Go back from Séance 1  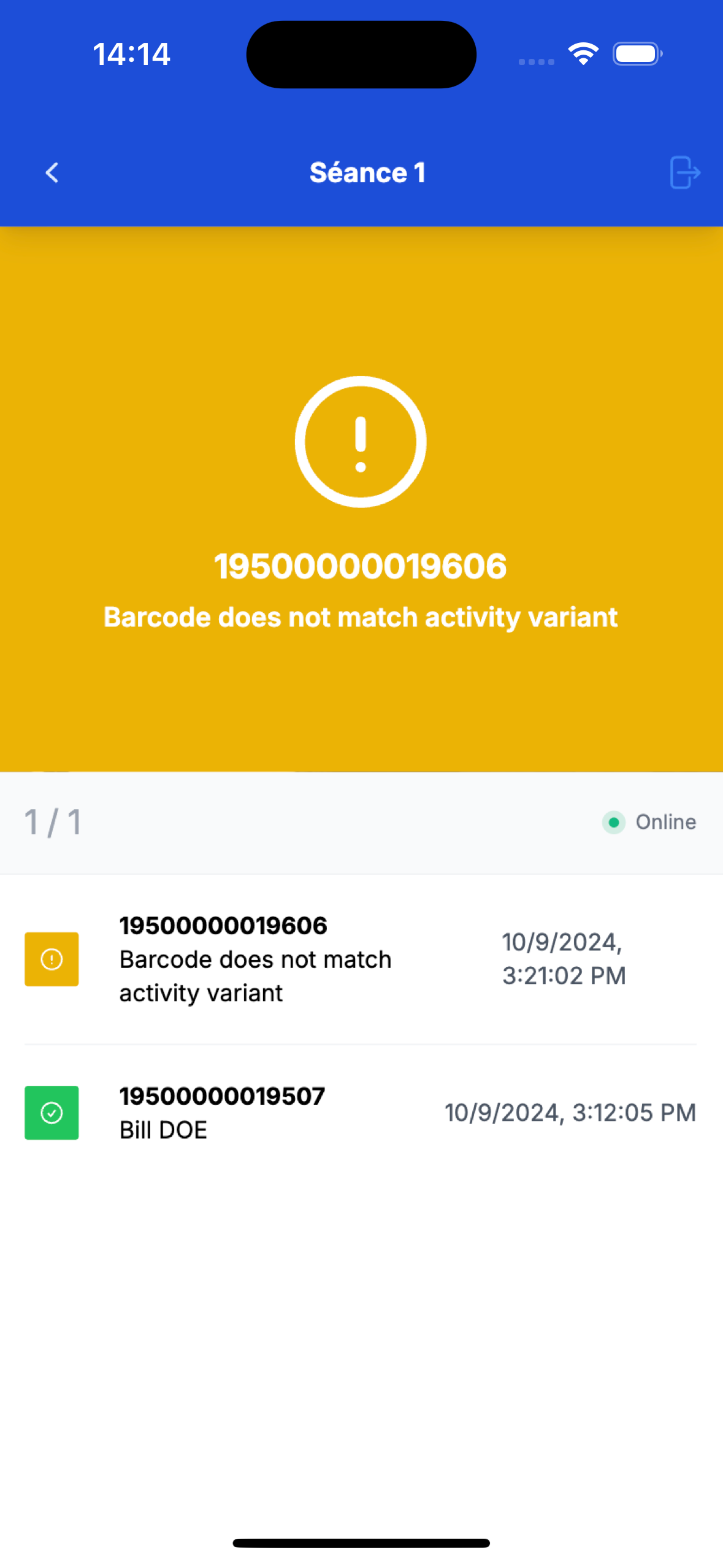(x=52, y=172)
